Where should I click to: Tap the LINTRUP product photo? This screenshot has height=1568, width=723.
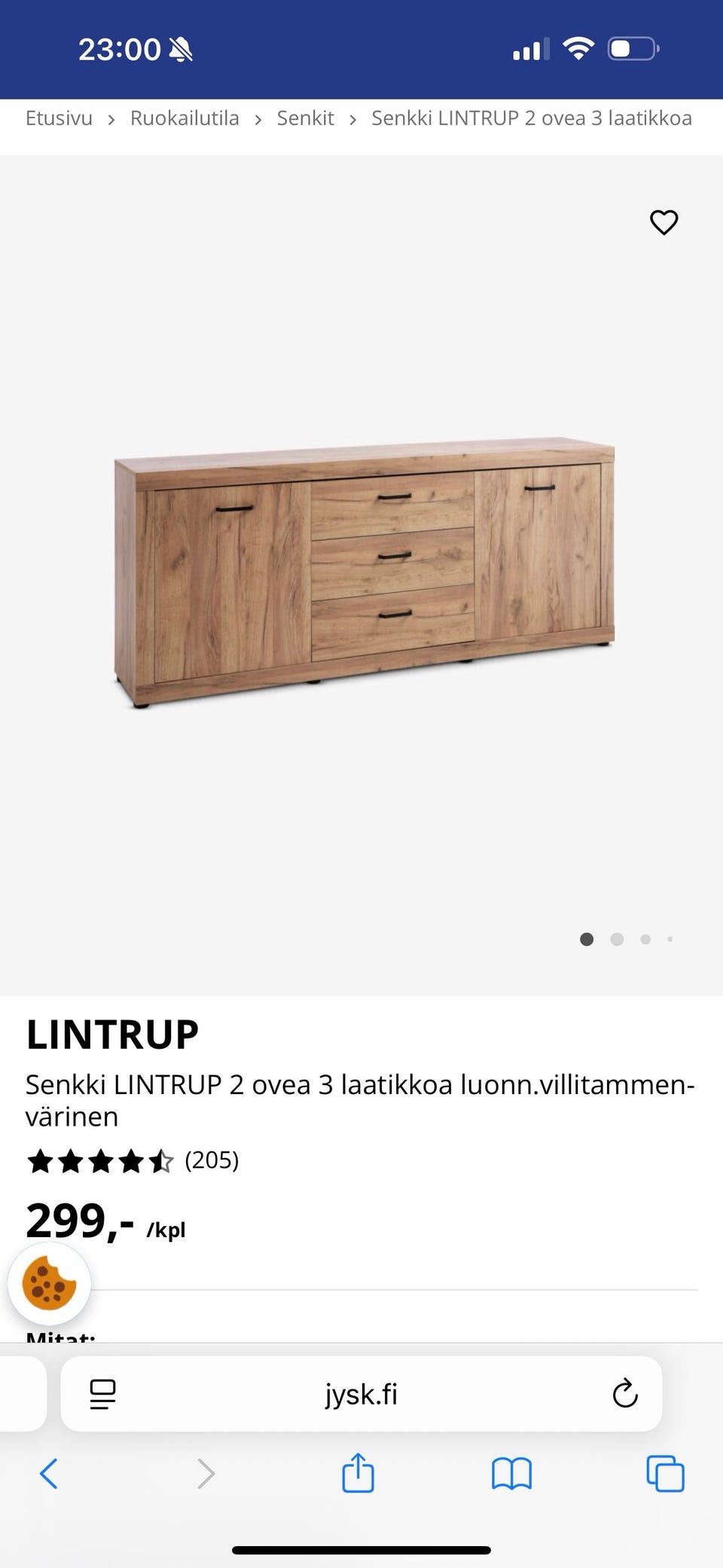(361, 573)
